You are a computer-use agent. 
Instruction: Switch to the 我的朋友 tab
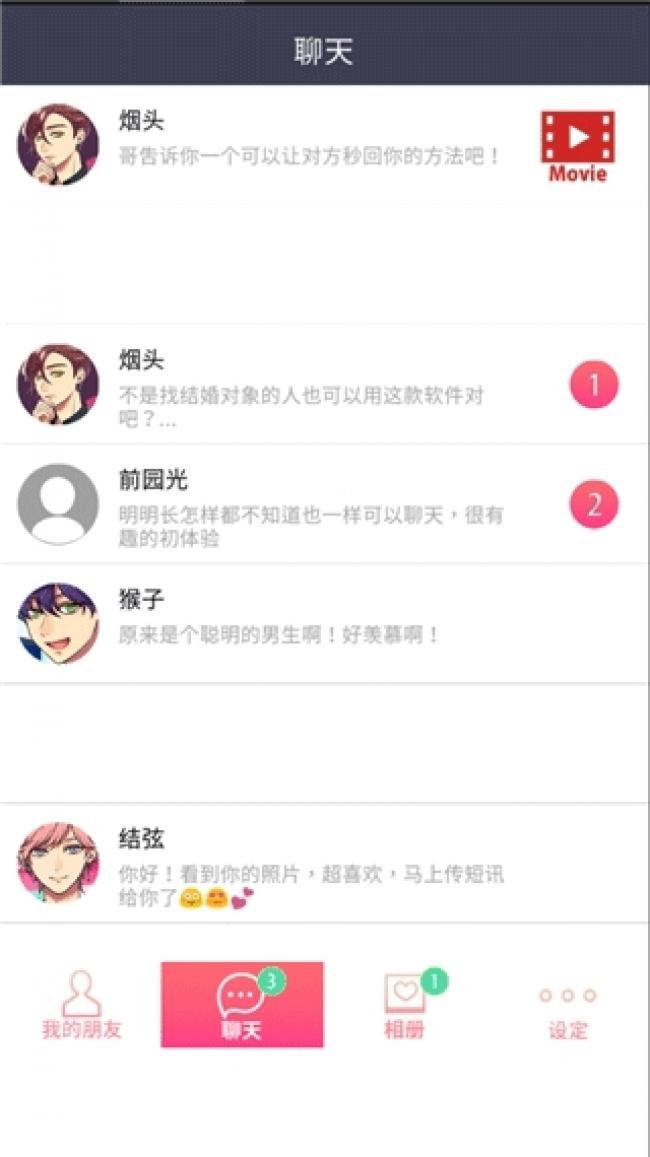(x=81, y=1005)
